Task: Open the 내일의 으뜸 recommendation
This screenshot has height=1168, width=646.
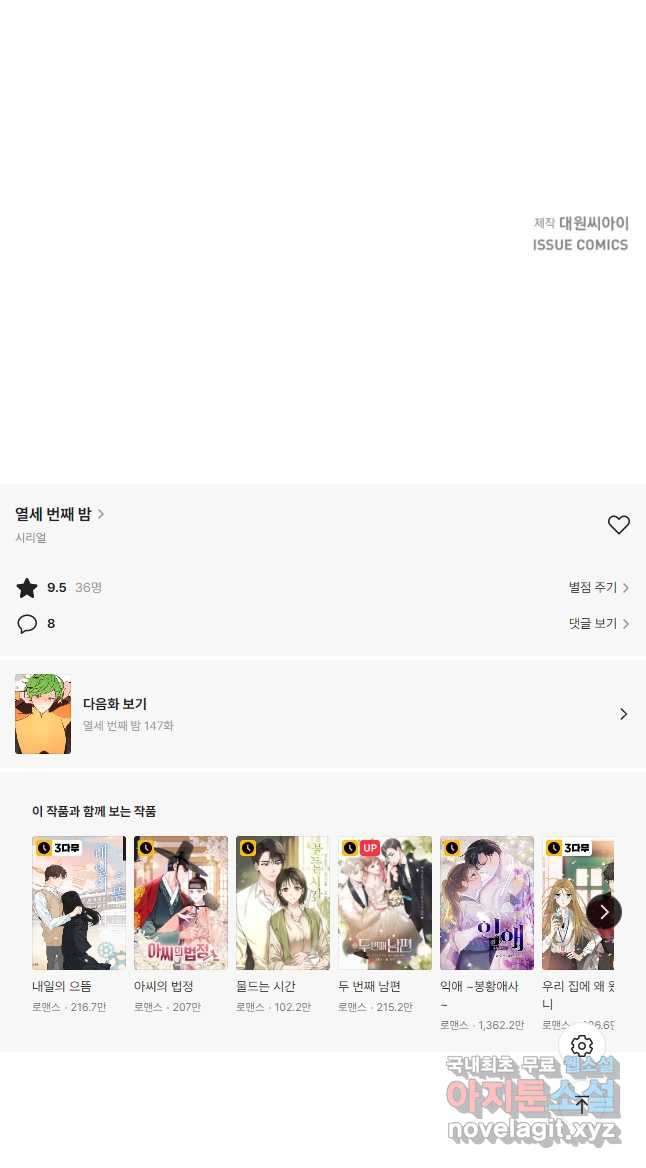Action: pyautogui.click(x=79, y=903)
